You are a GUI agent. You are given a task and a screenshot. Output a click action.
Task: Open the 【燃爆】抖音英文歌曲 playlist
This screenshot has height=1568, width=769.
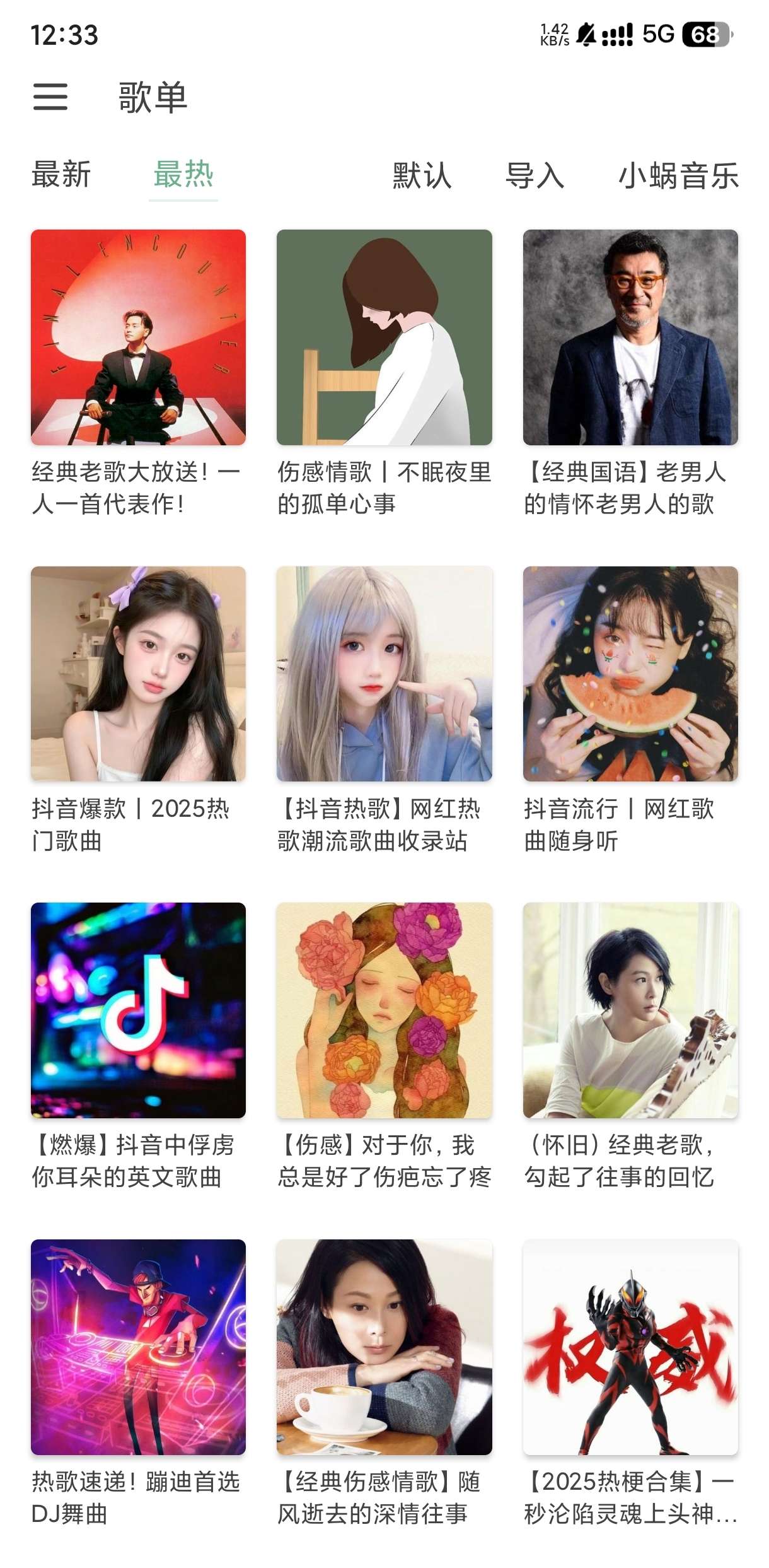[138, 1010]
